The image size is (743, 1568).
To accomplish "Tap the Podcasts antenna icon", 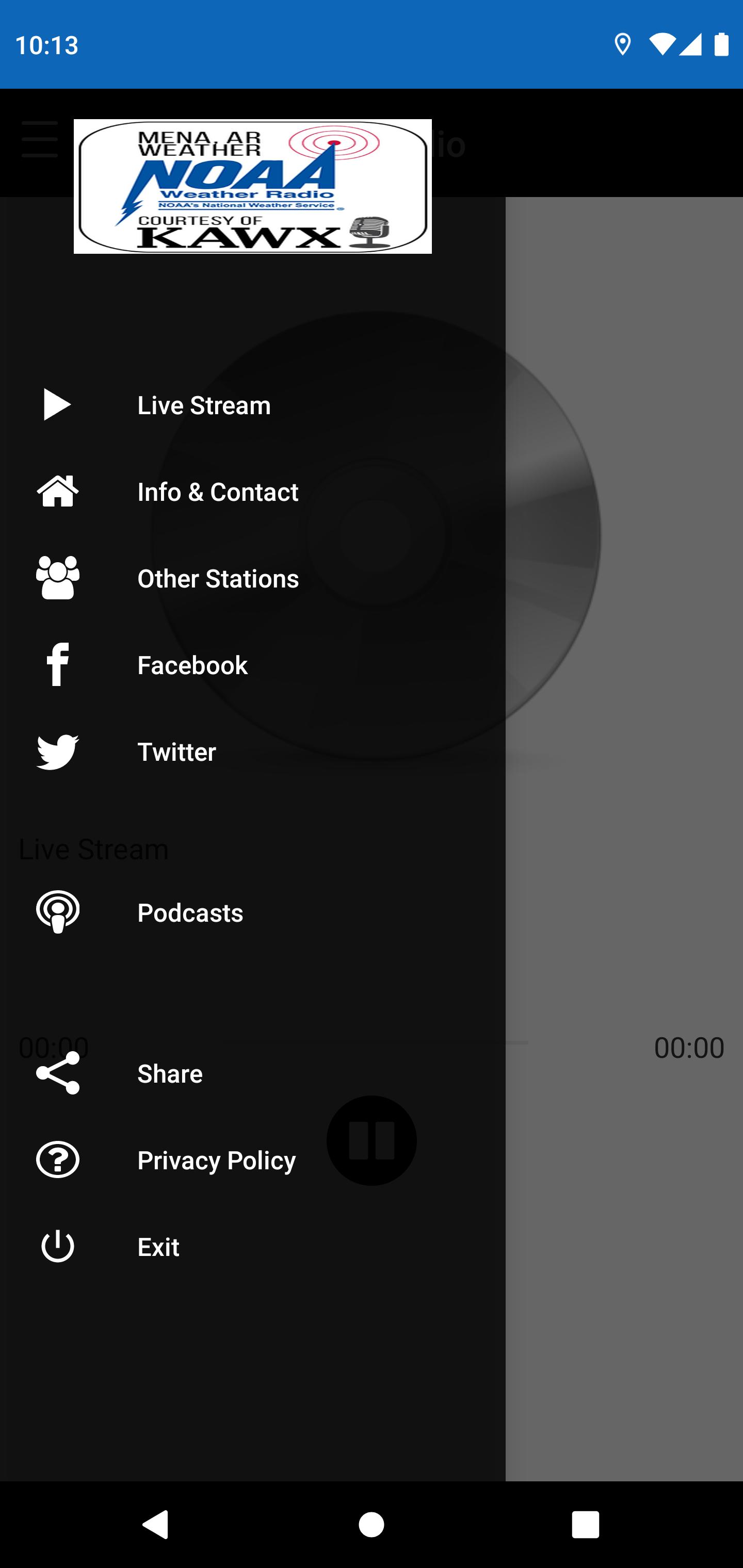I will click(58, 913).
